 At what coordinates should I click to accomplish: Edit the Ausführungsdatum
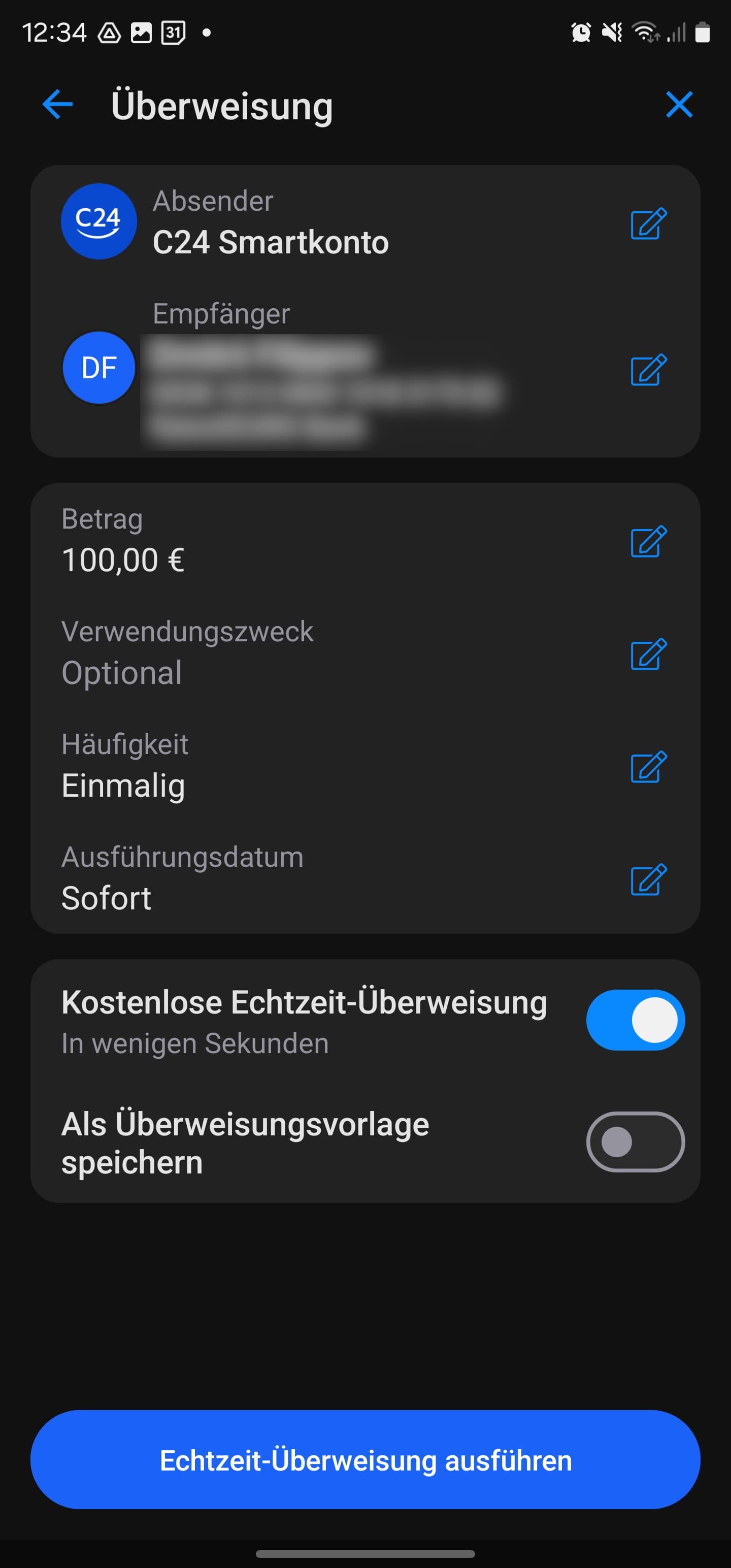[648, 879]
